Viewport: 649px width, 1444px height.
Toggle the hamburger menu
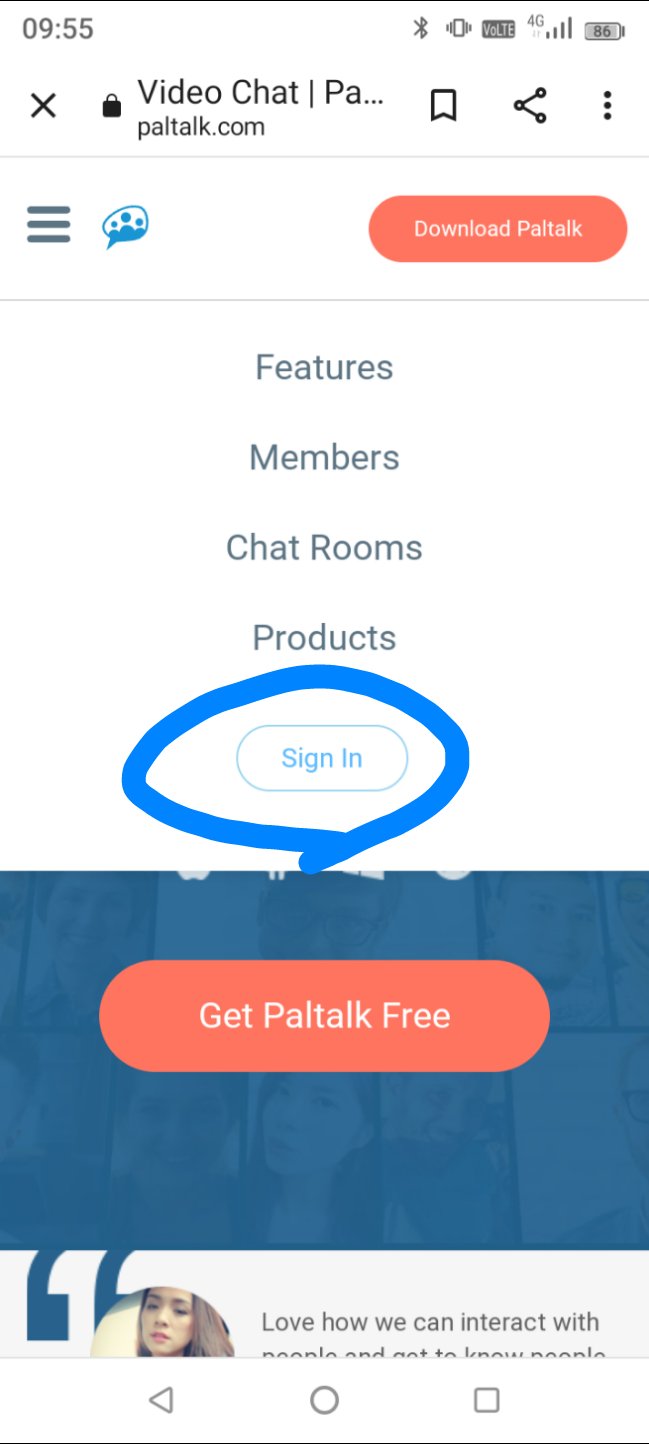click(x=49, y=225)
